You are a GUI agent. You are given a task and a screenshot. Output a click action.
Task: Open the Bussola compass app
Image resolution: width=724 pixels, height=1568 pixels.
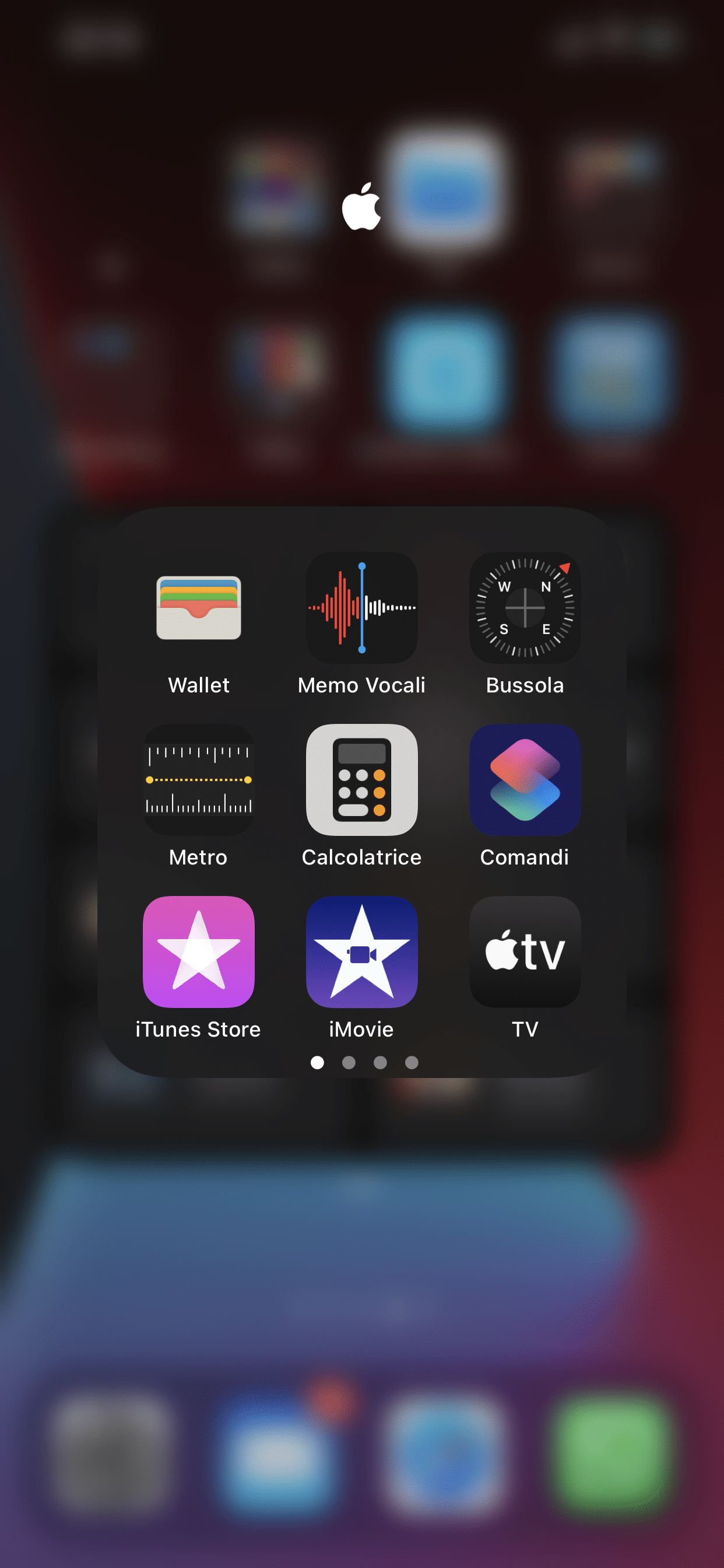[x=525, y=607]
